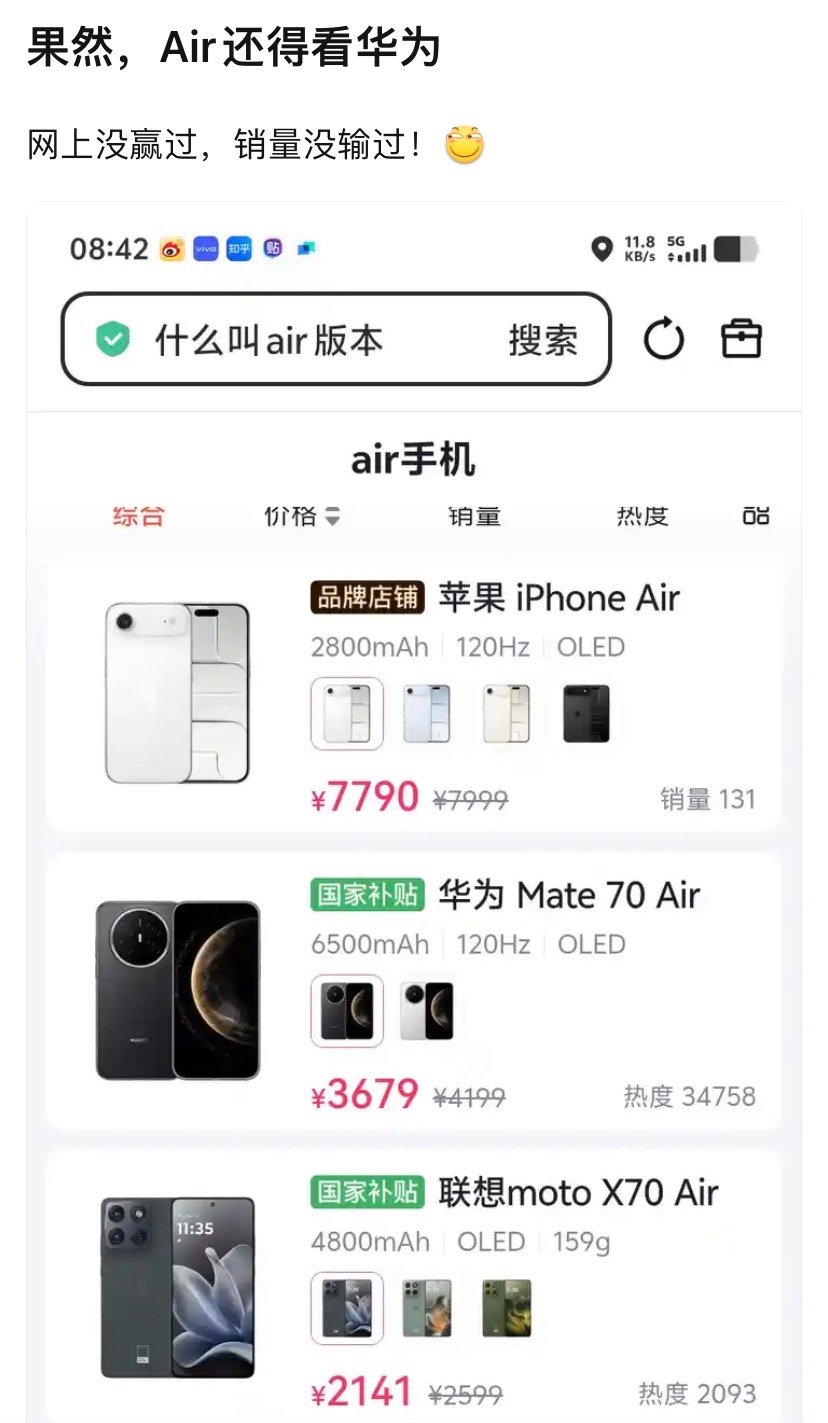Select the 综合 sorting option

(x=136, y=515)
